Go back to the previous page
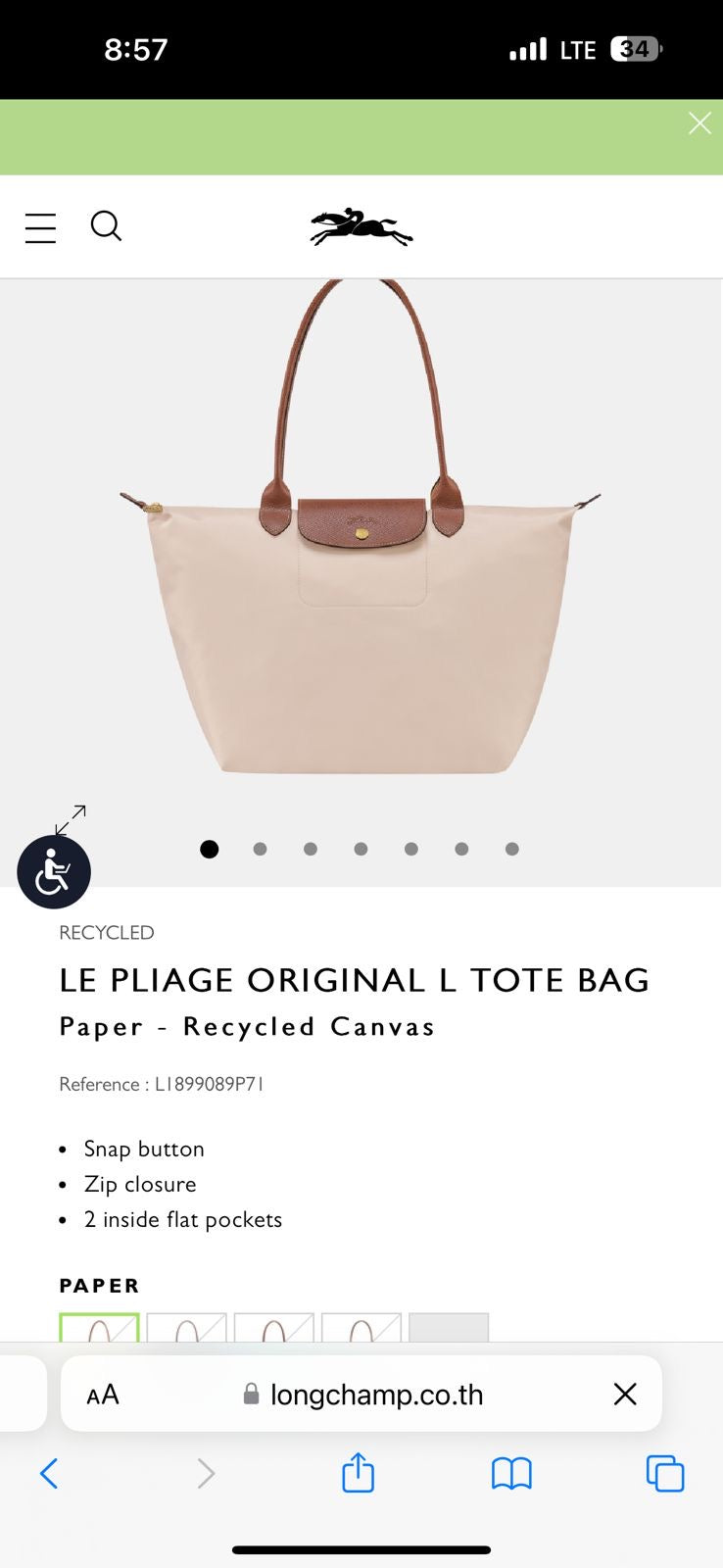Viewport: 723px width, 1568px height. (49, 1473)
